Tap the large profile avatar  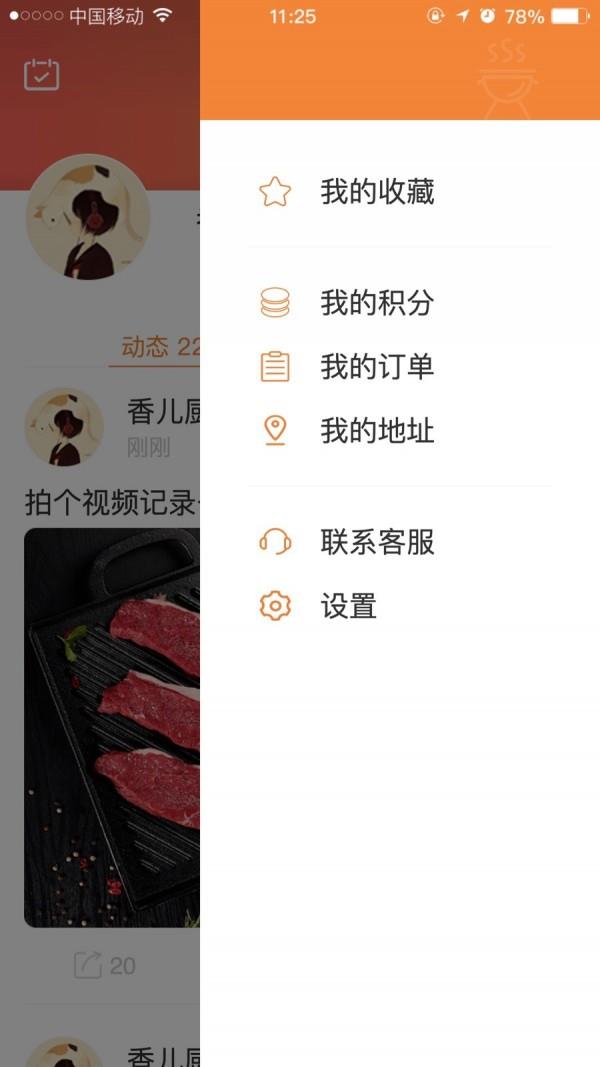click(x=87, y=217)
